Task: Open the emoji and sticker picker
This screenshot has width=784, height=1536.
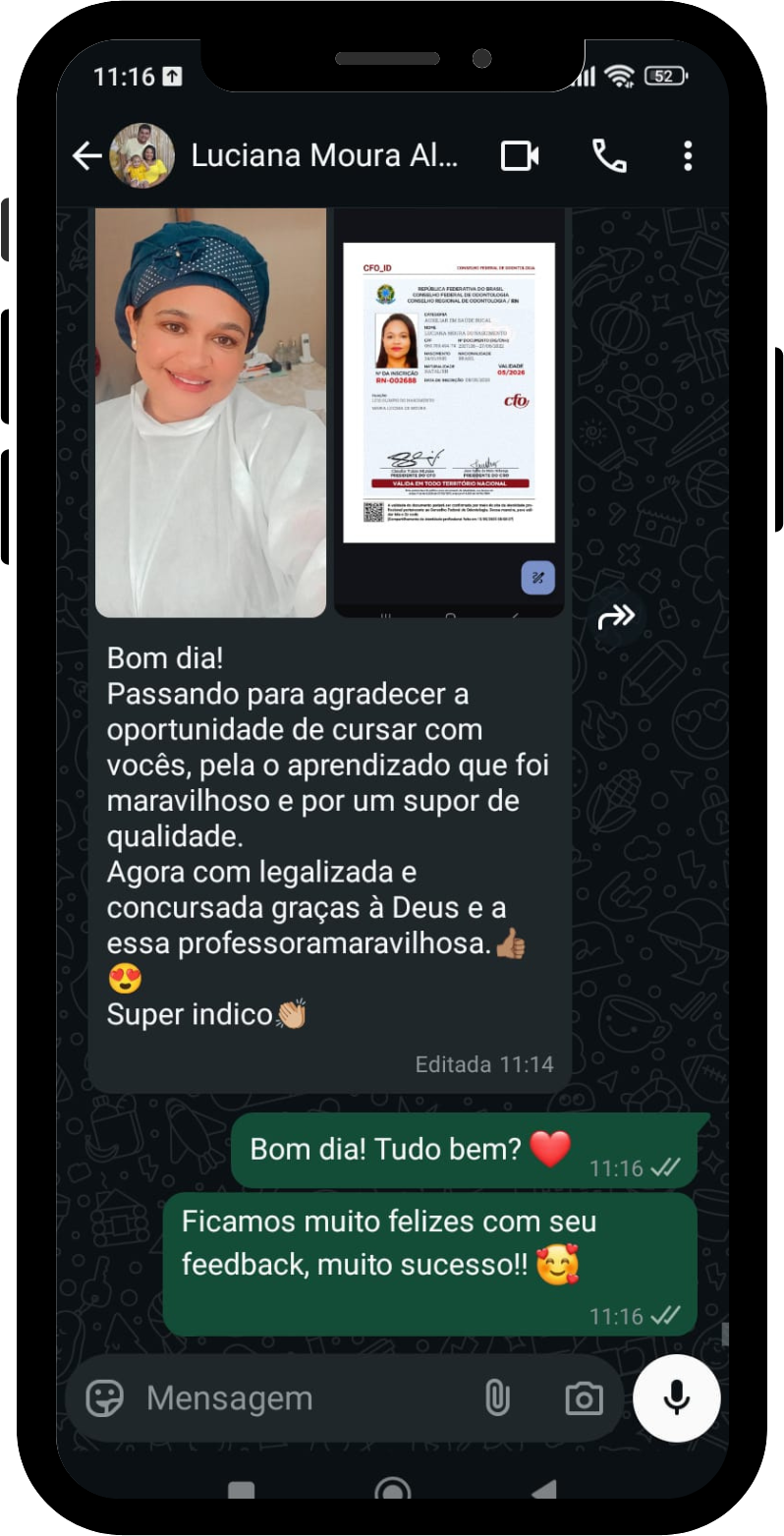Action: pyautogui.click(x=105, y=1397)
